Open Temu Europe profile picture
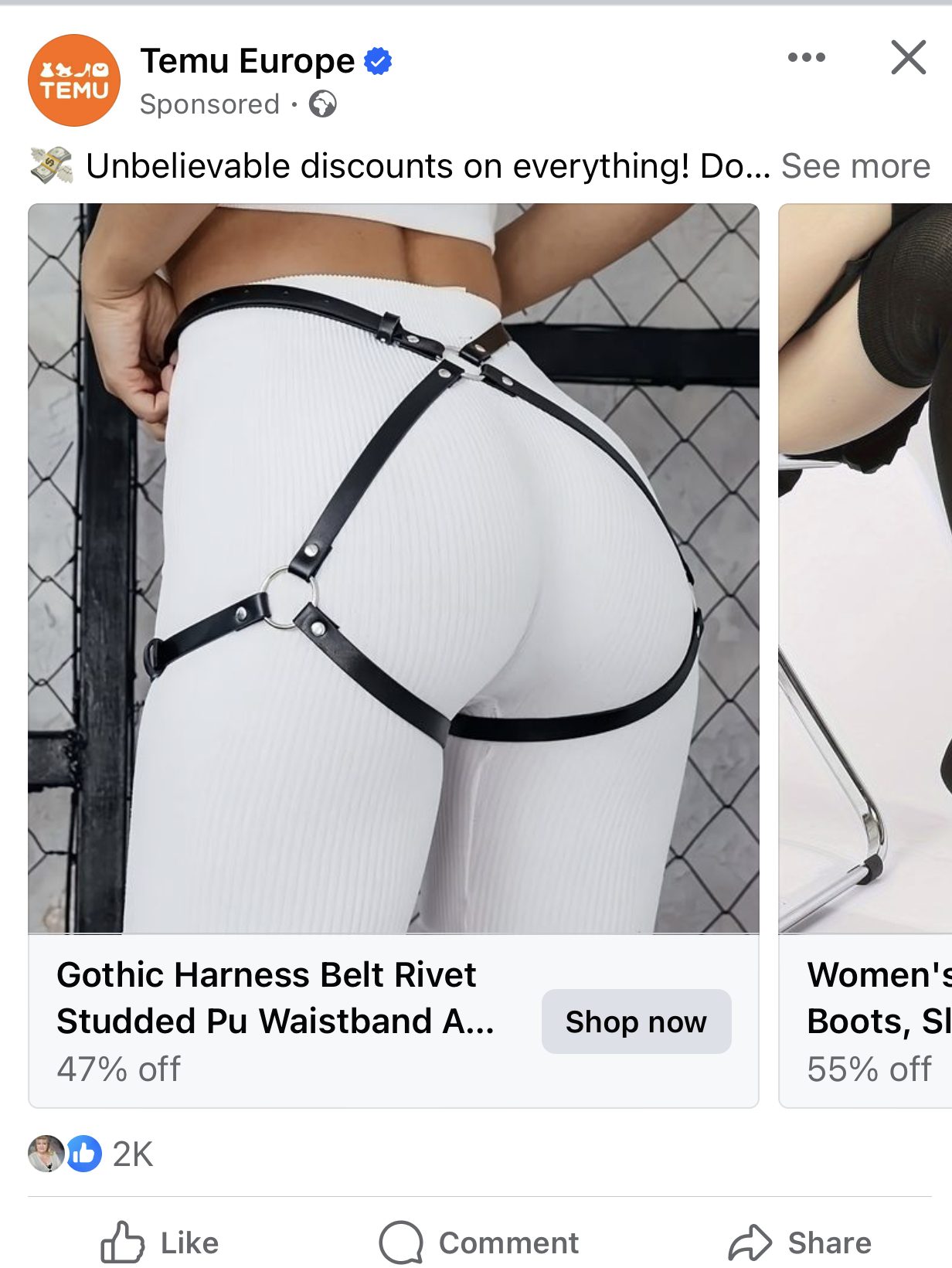 click(74, 80)
